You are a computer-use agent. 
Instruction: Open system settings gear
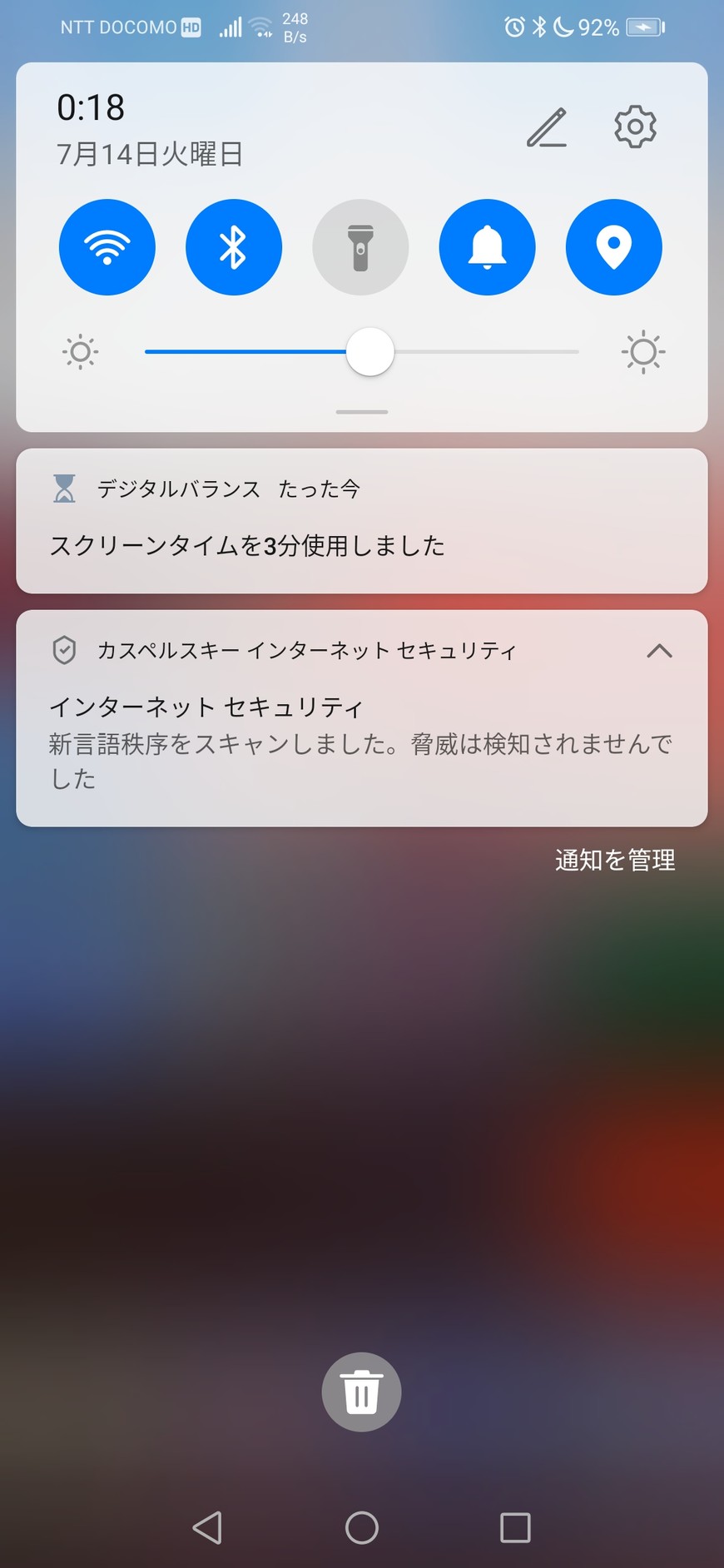click(635, 127)
